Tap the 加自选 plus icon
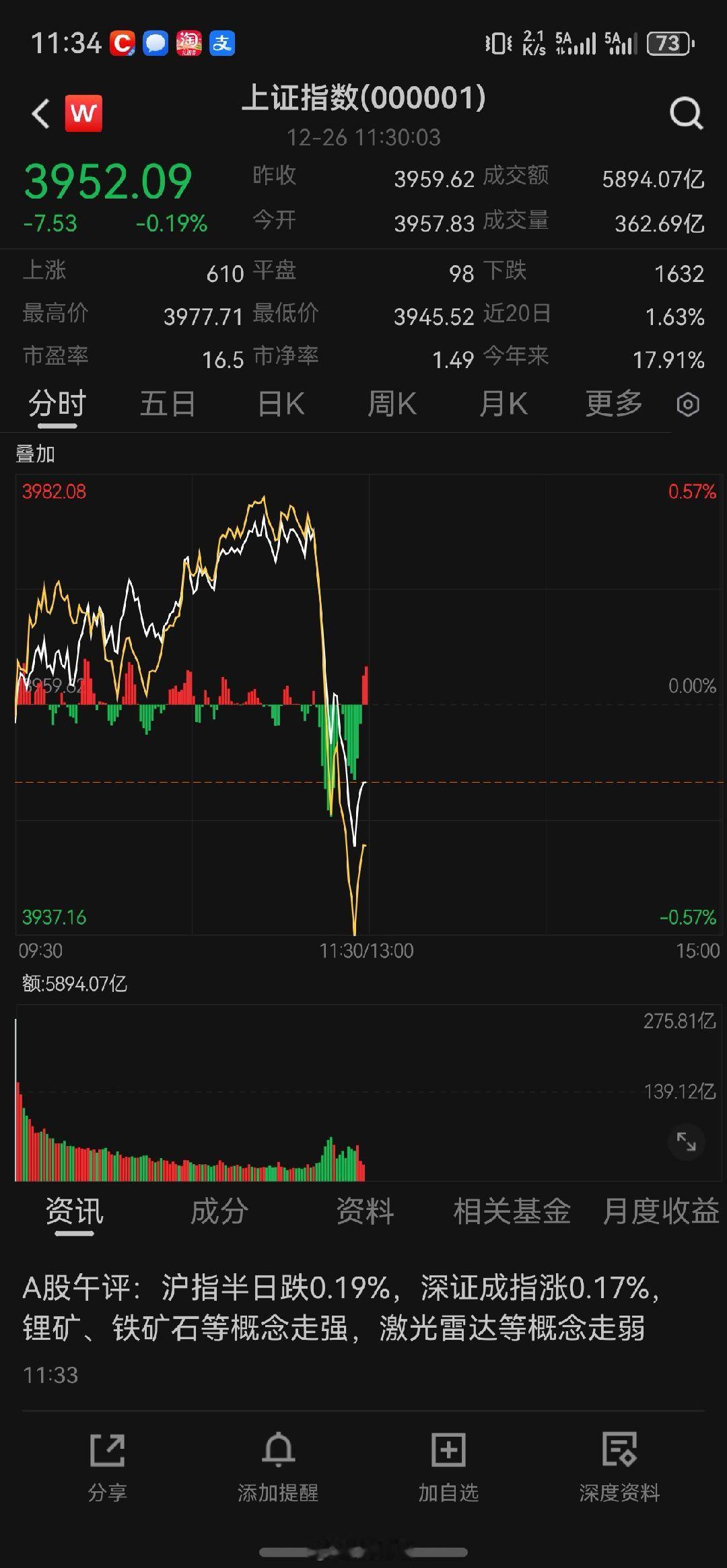The width and height of the screenshot is (727, 1568). pyautogui.click(x=448, y=1454)
